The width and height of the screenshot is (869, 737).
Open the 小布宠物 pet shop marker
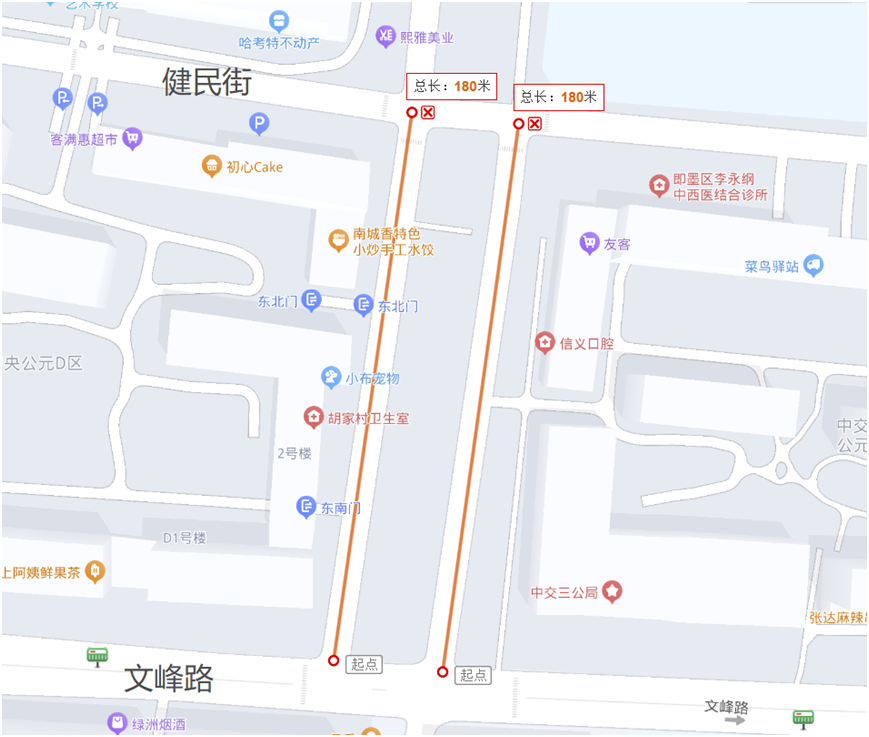[331, 377]
